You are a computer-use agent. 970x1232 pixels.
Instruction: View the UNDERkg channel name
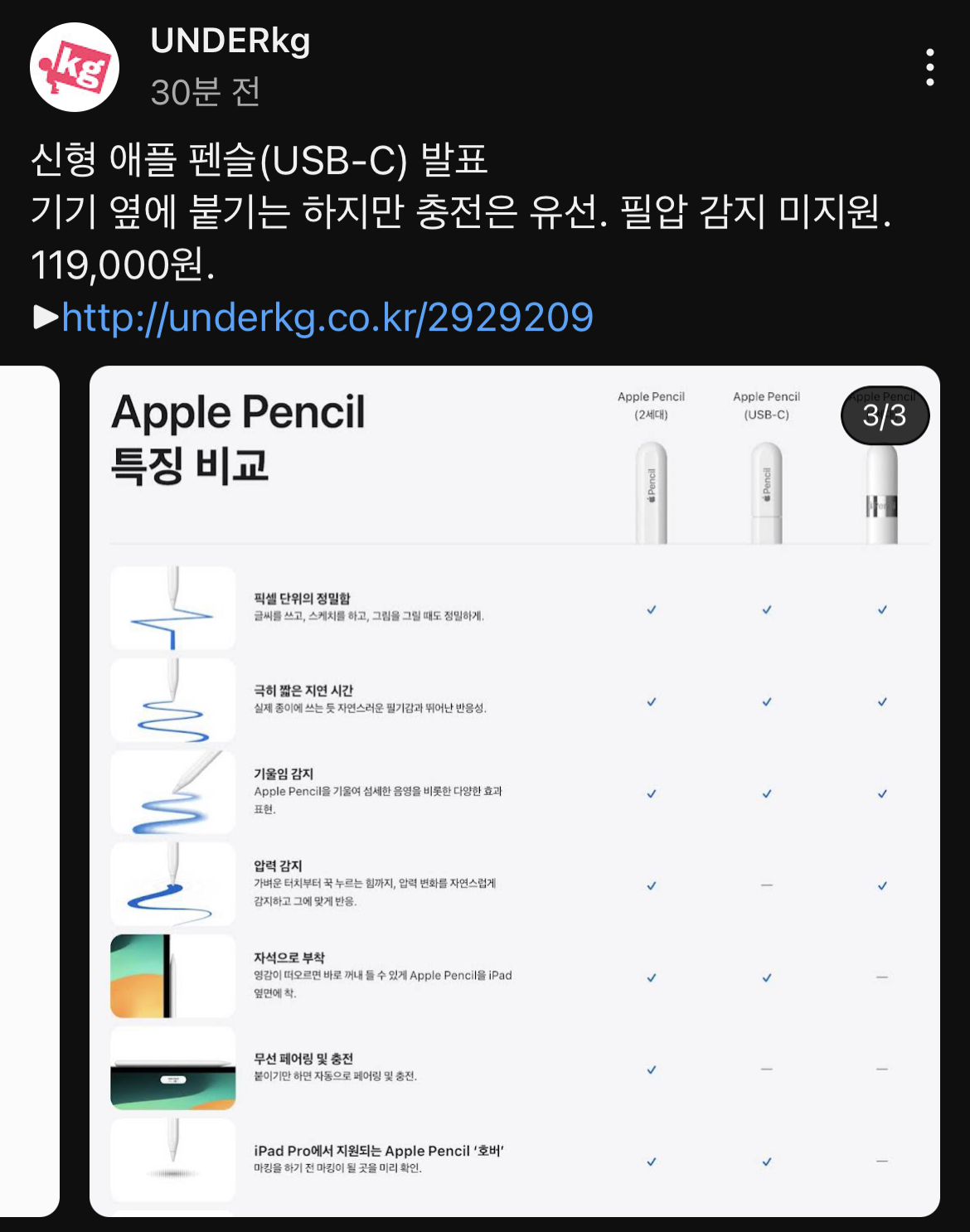[230, 41]
